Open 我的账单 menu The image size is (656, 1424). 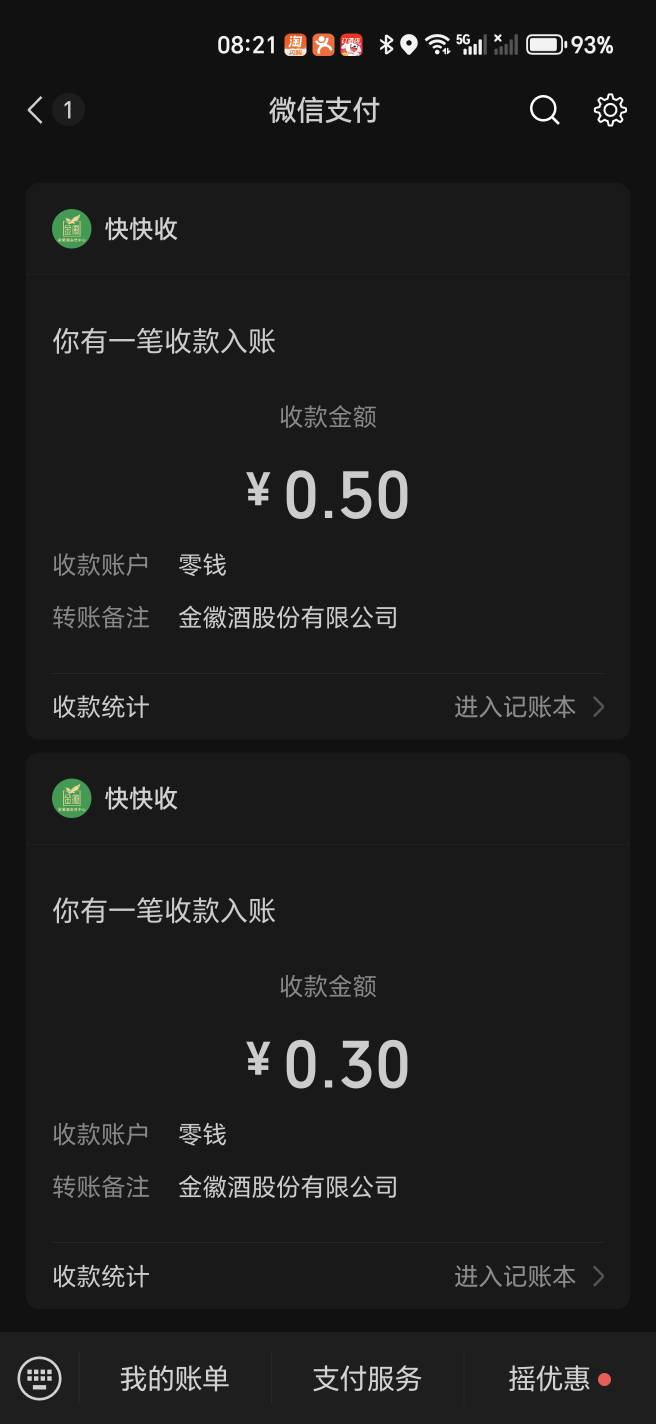[175, 1378]
